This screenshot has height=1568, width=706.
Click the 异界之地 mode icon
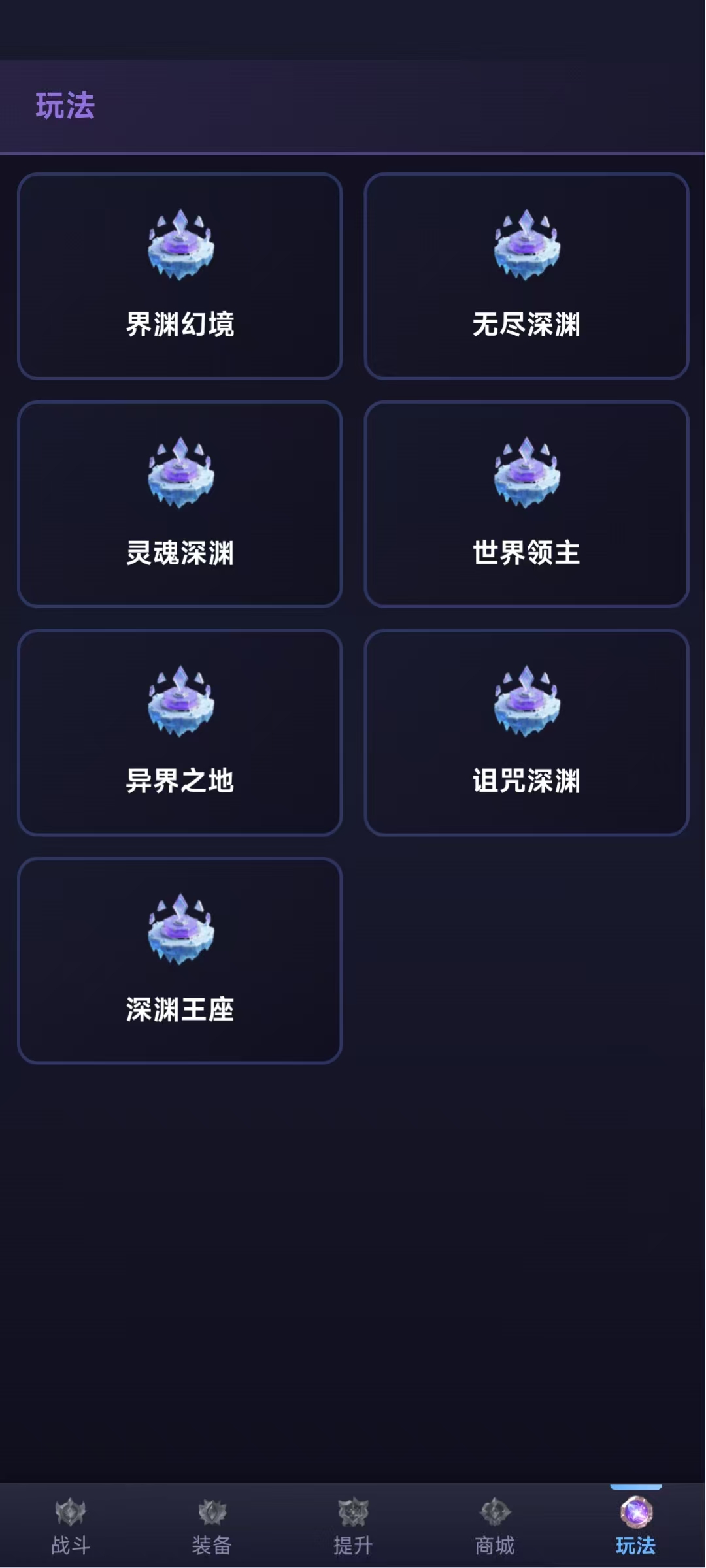[x=181, y=700]
